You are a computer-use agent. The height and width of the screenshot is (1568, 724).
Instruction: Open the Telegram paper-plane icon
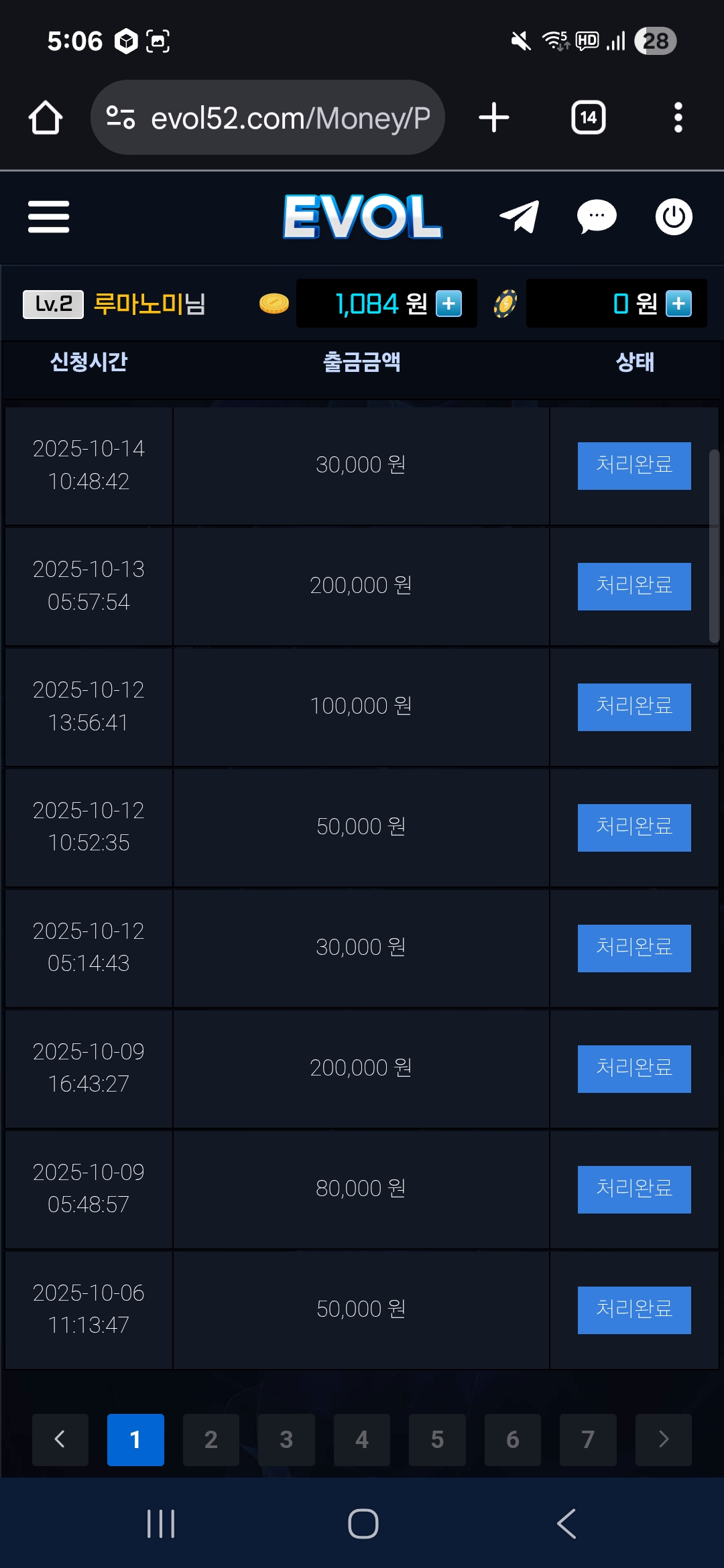point(520,216)
